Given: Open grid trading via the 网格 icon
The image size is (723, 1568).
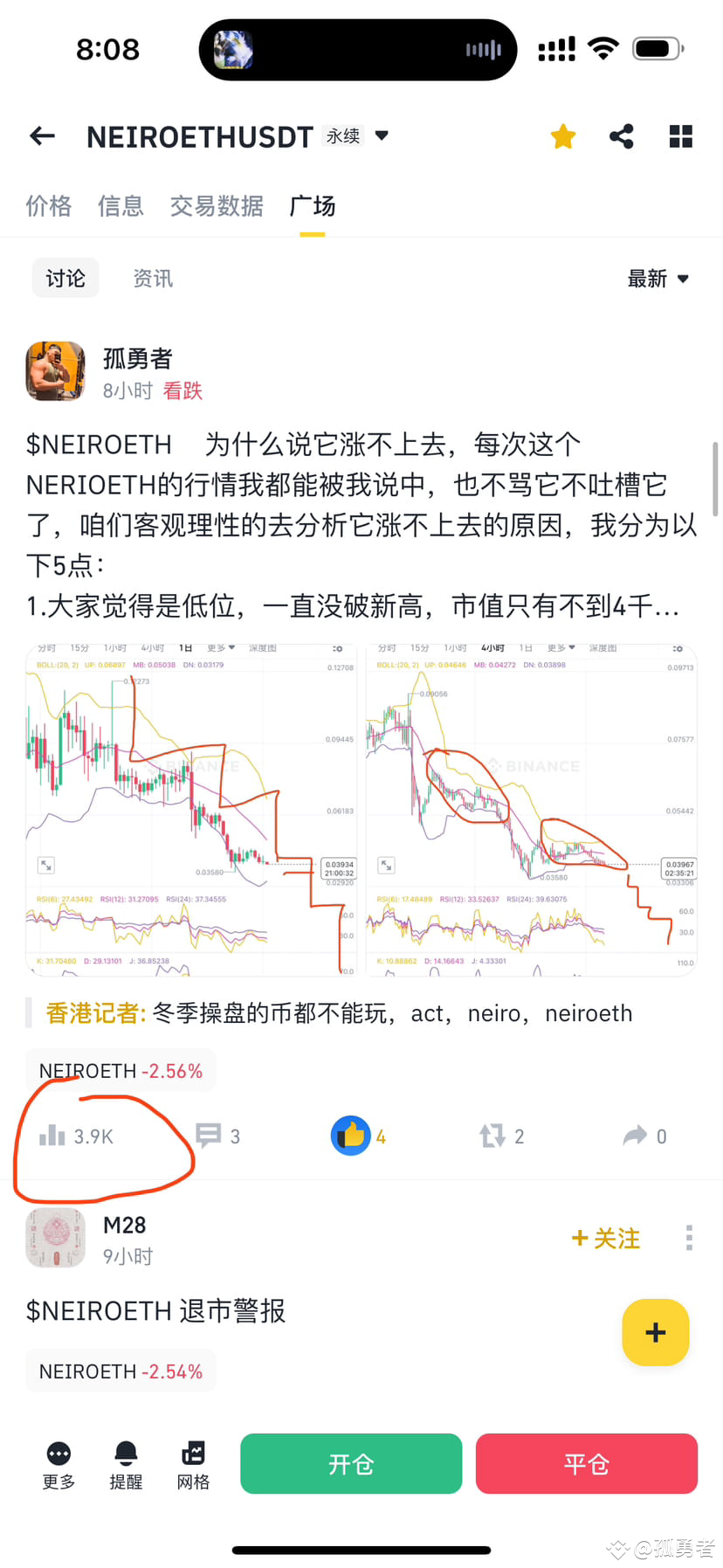Looking at the screenshot, I should pyautogui.click(x=193, y=1463).
